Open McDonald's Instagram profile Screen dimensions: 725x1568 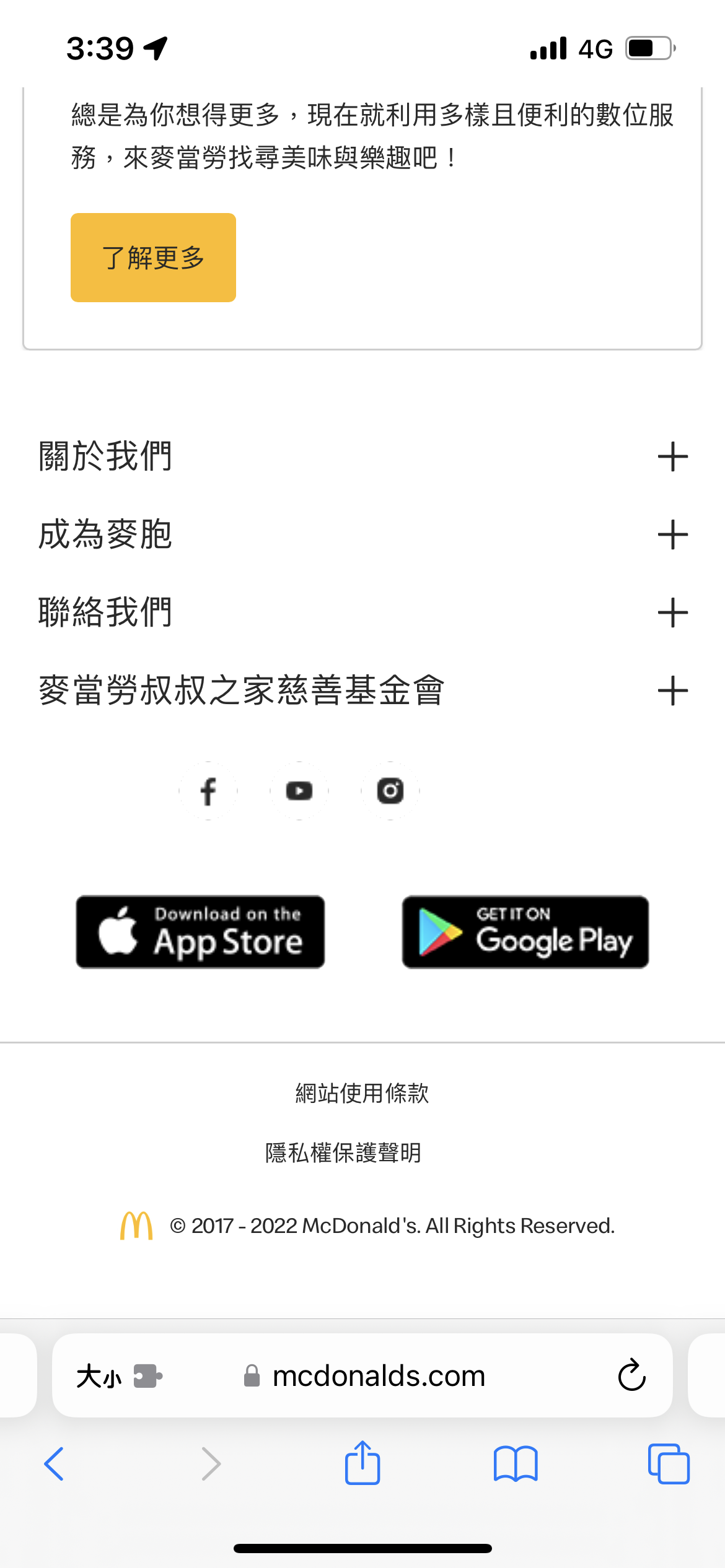point(390,791)
